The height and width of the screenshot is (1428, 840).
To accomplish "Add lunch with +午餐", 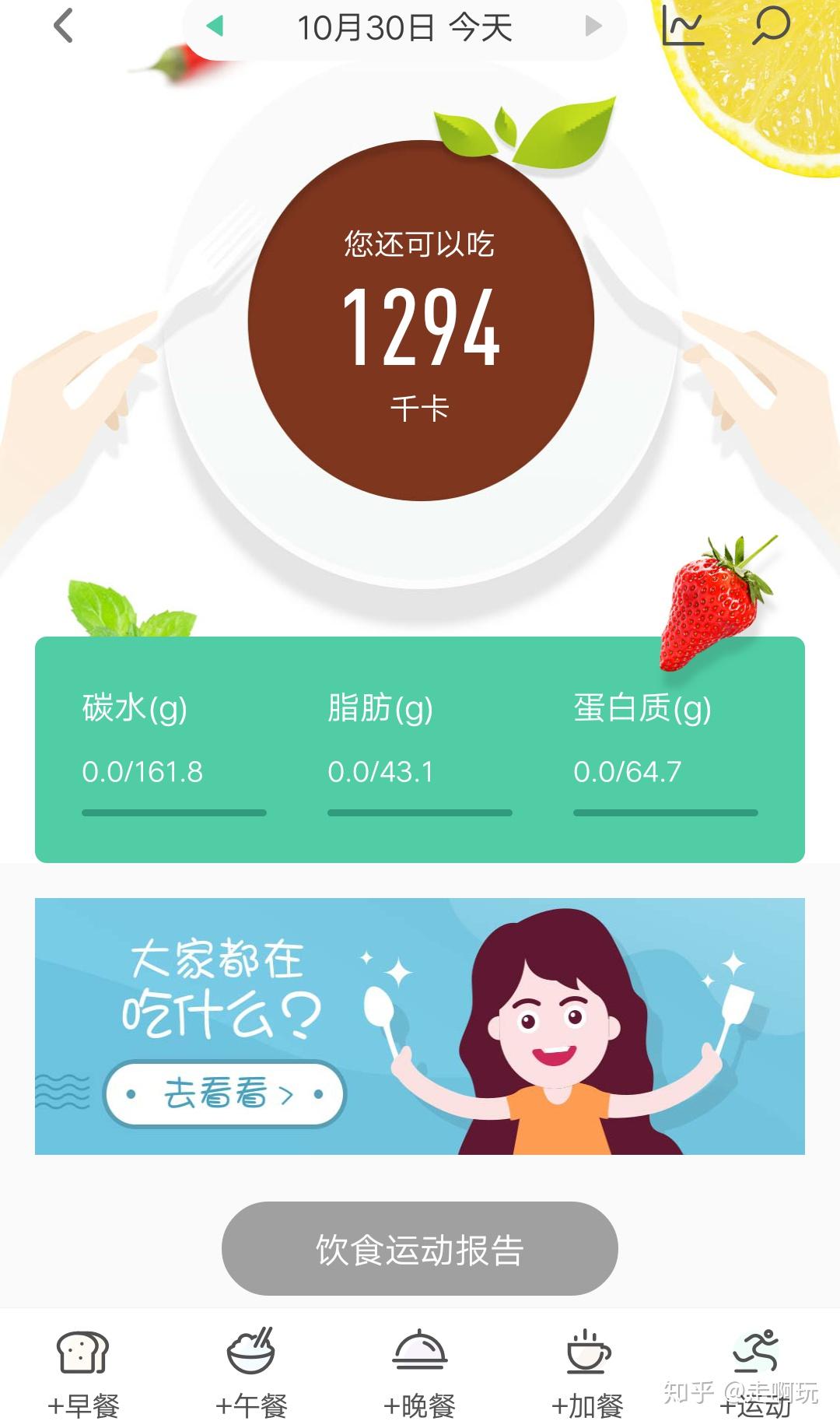I will [251, 1373].
